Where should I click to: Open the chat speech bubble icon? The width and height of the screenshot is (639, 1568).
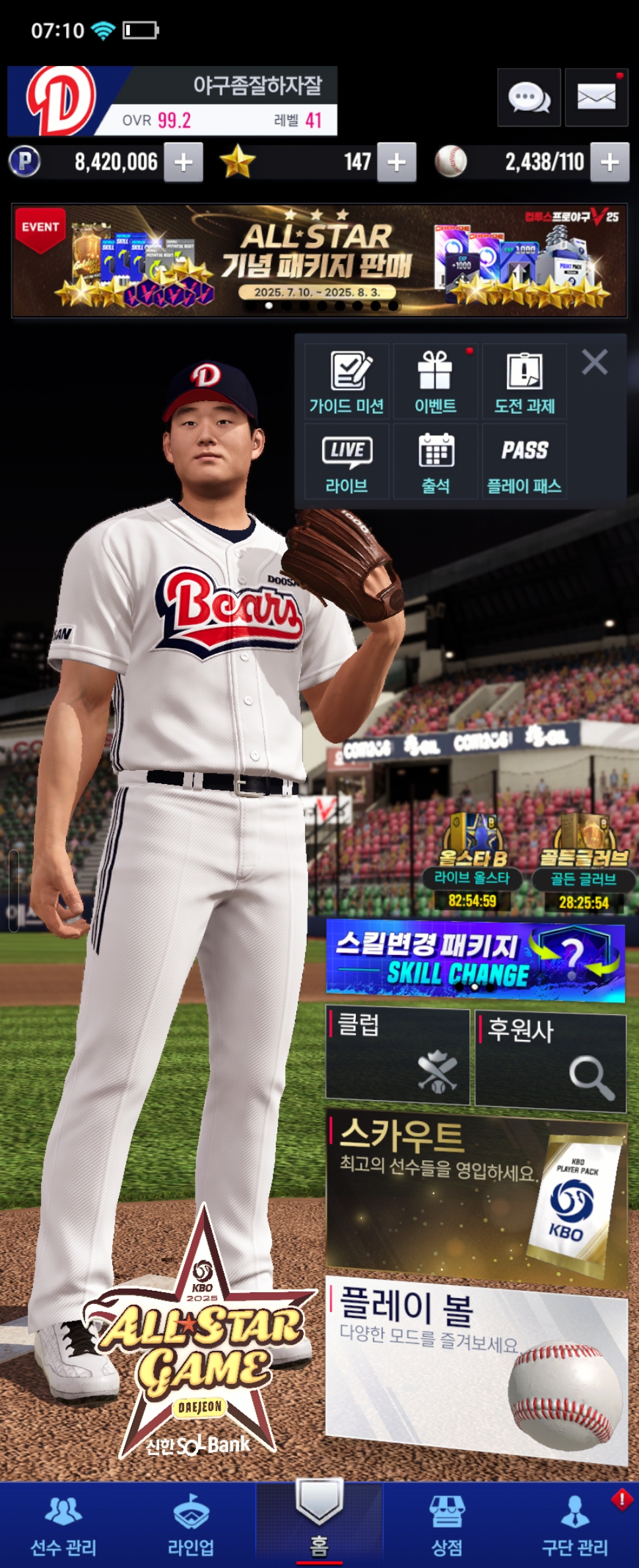pos(529,98)
